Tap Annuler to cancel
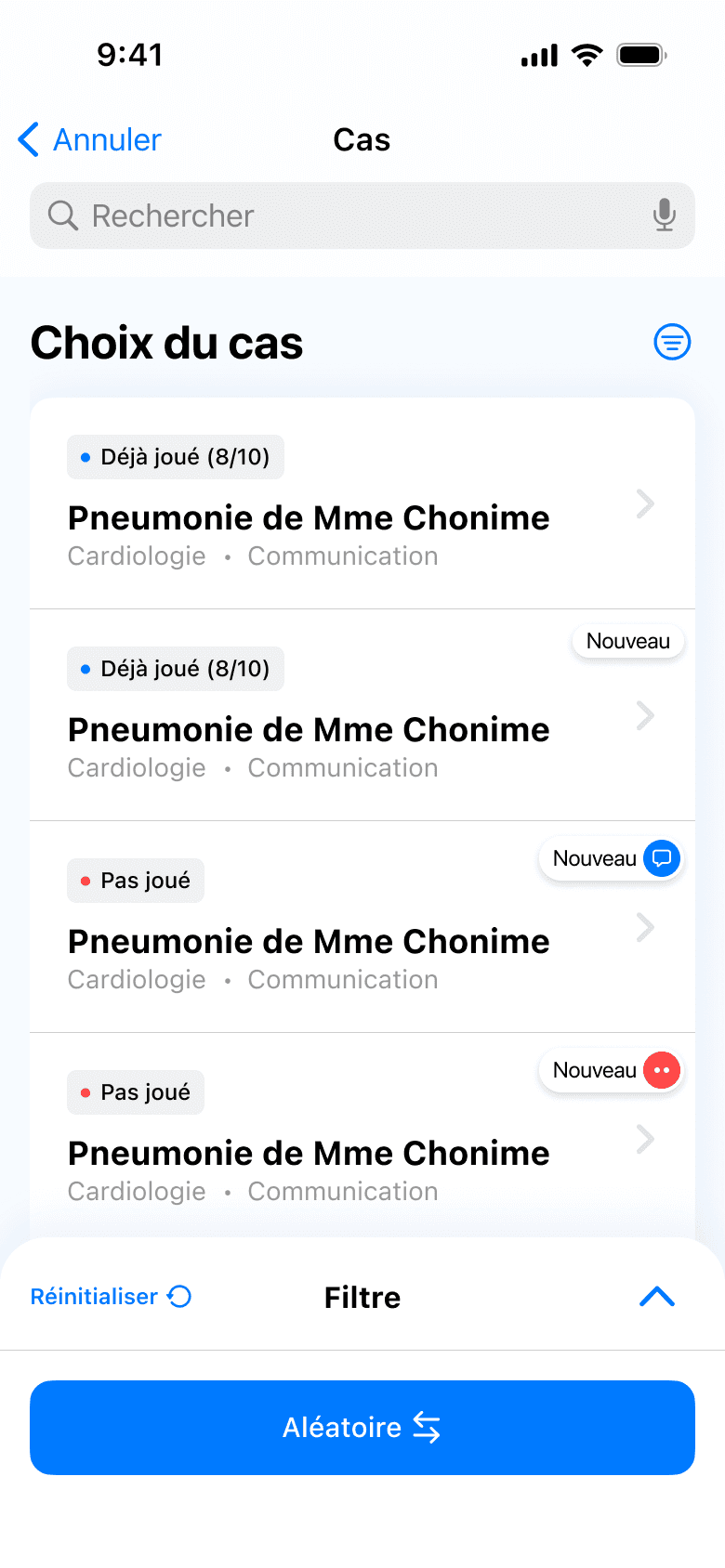Screen dimensions: 725x1568 pos(106,139)
